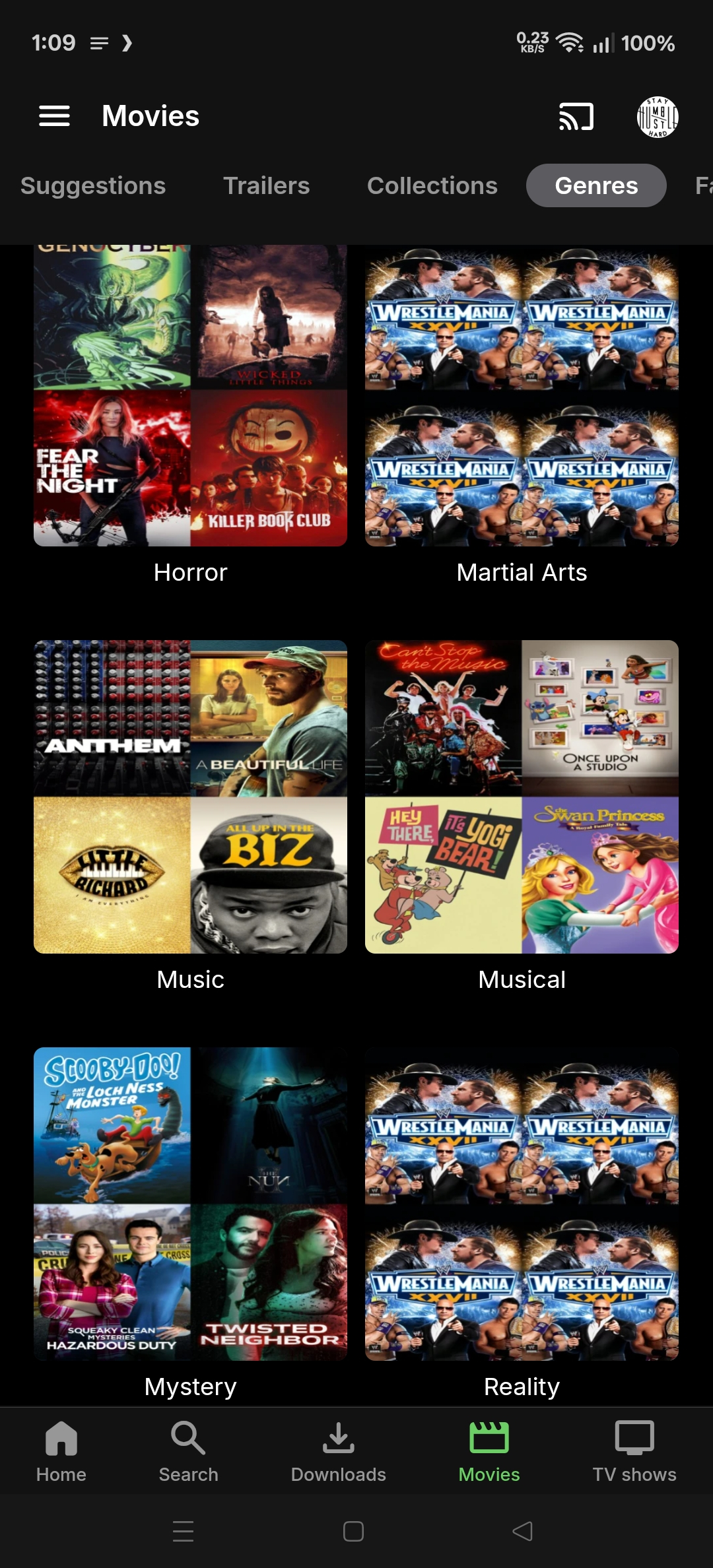Select the Genres tab
This screenshot has width=713, height=1568.
pos(596,186)
